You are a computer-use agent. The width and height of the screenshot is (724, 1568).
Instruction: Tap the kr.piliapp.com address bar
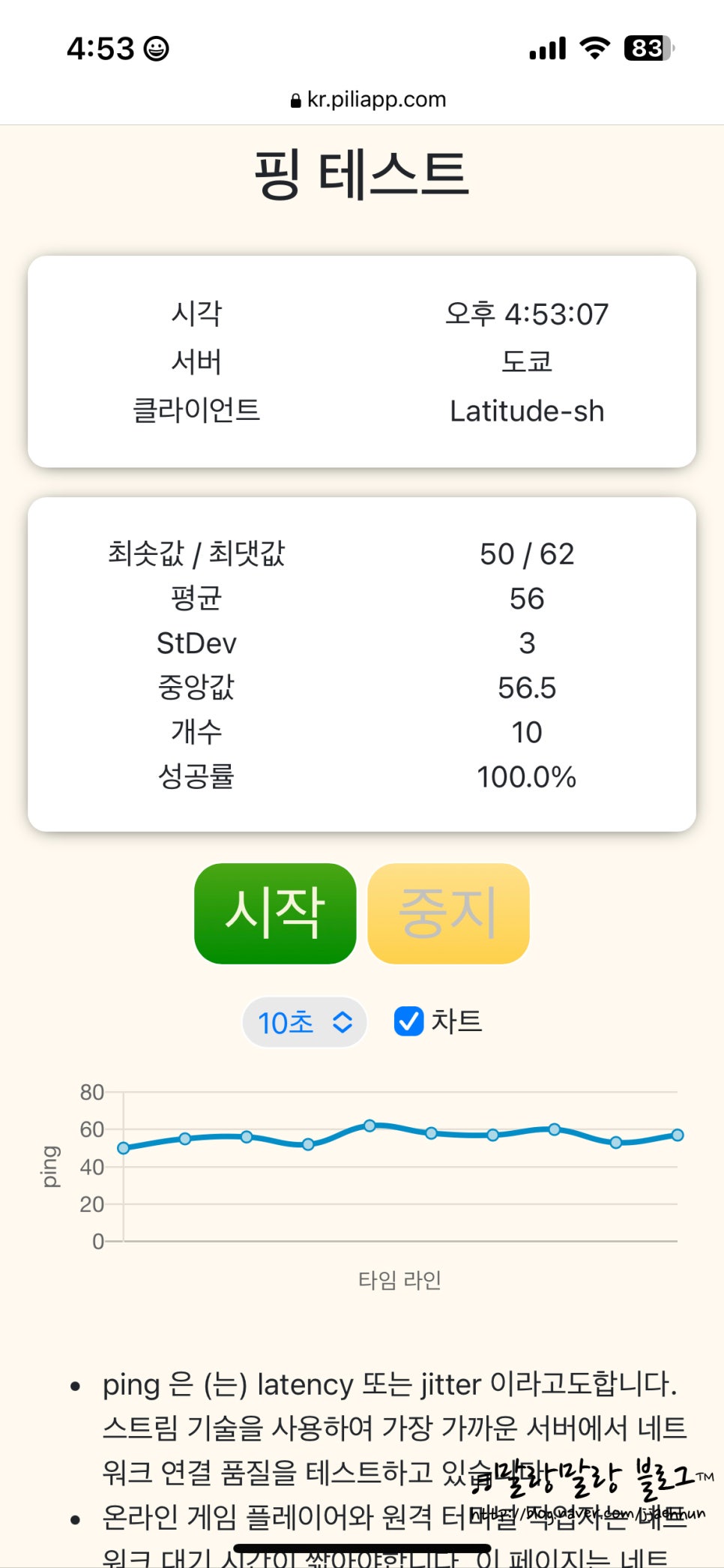click(x=368, y=100)
